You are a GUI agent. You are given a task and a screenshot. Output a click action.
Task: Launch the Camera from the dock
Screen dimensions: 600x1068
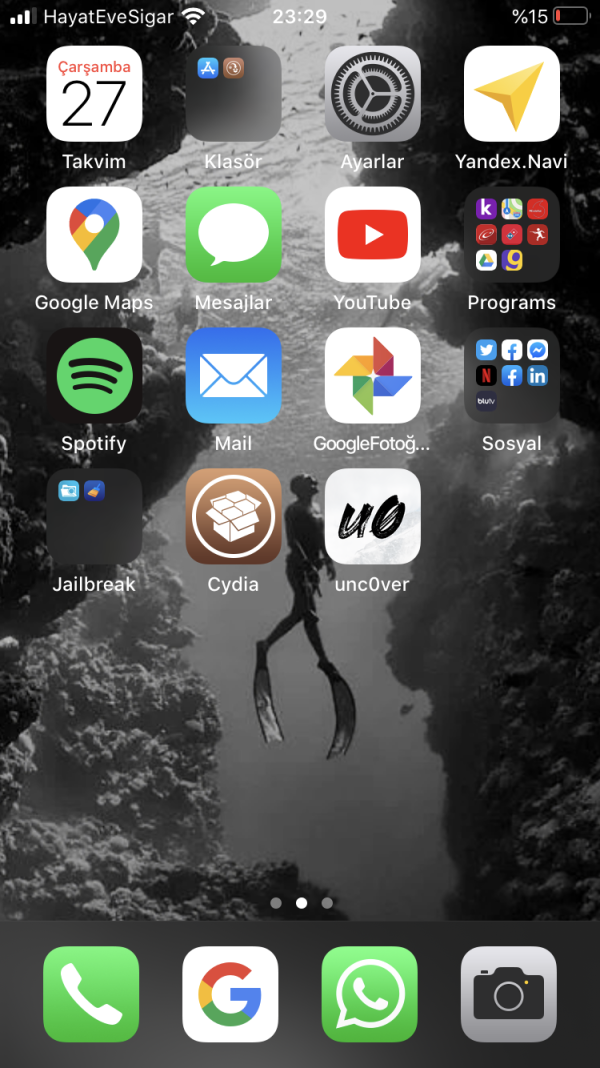(508, 994)
